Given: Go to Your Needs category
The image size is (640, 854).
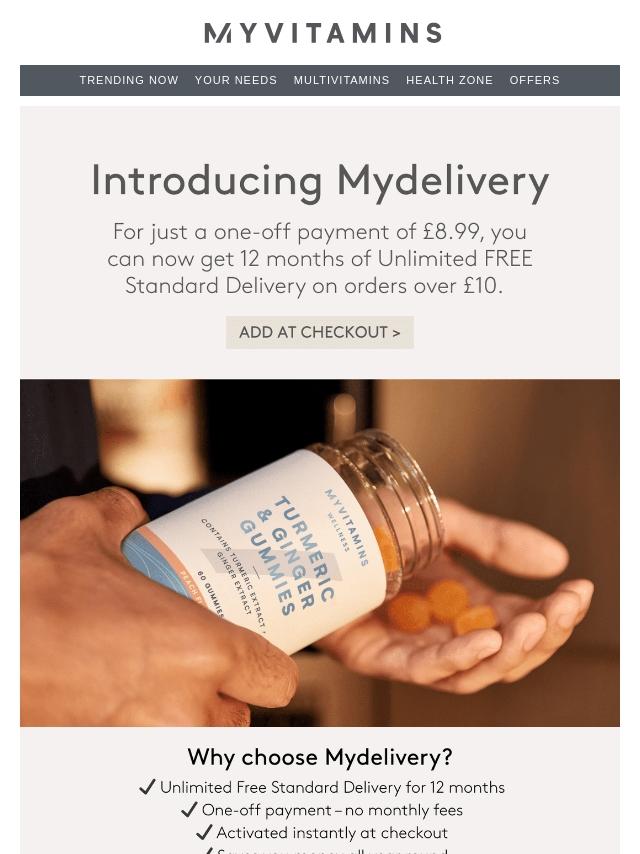Looking at the screenshot, I should (x=236, y=80).
